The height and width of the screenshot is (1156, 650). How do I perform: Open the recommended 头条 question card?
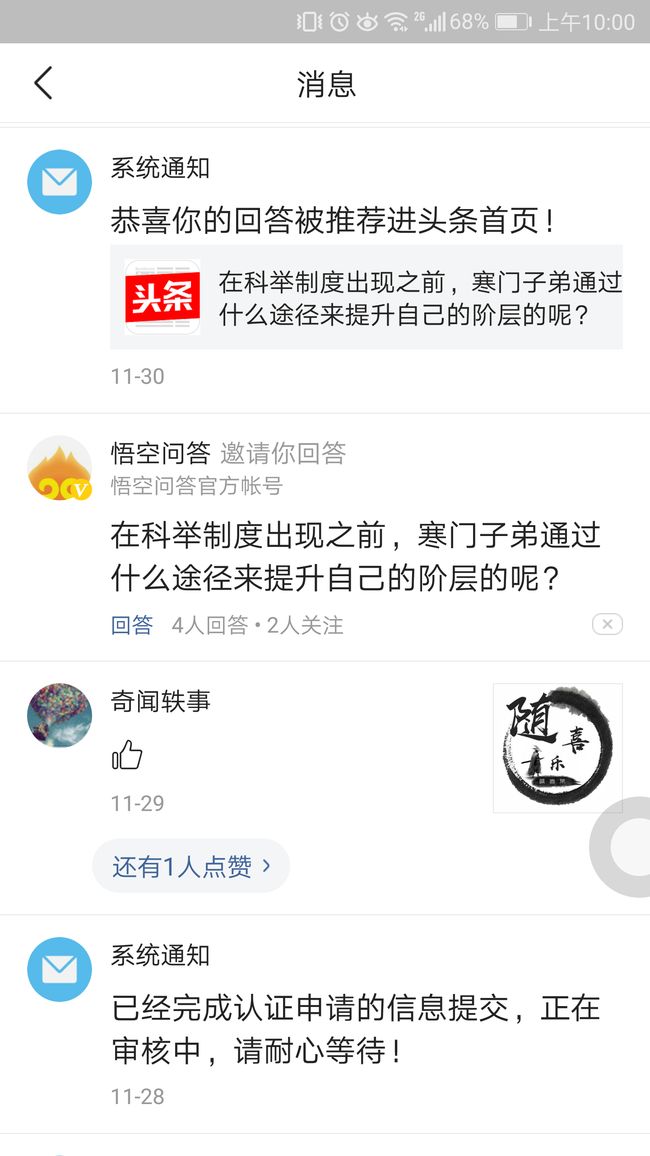(x=366, y=297)
